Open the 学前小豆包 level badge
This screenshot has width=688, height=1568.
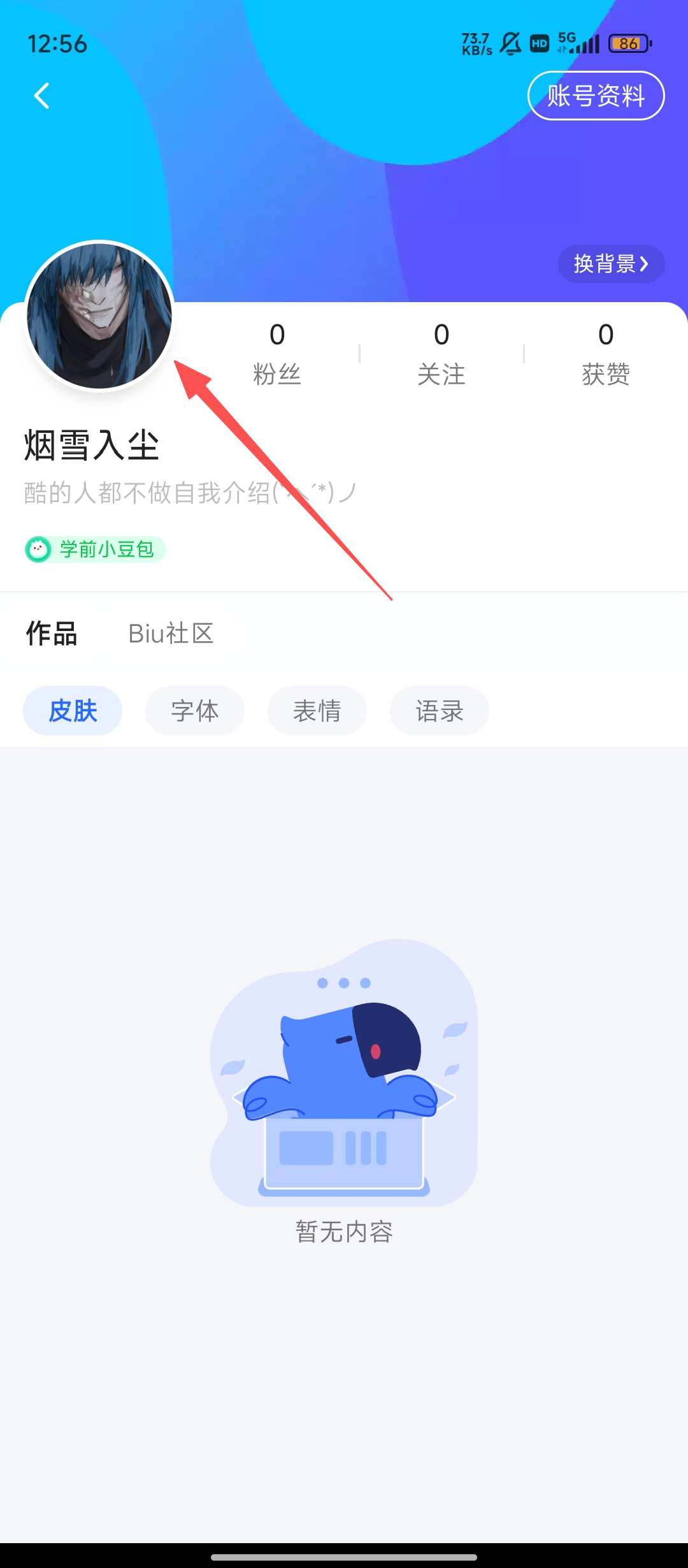click(x=96, y=549)
